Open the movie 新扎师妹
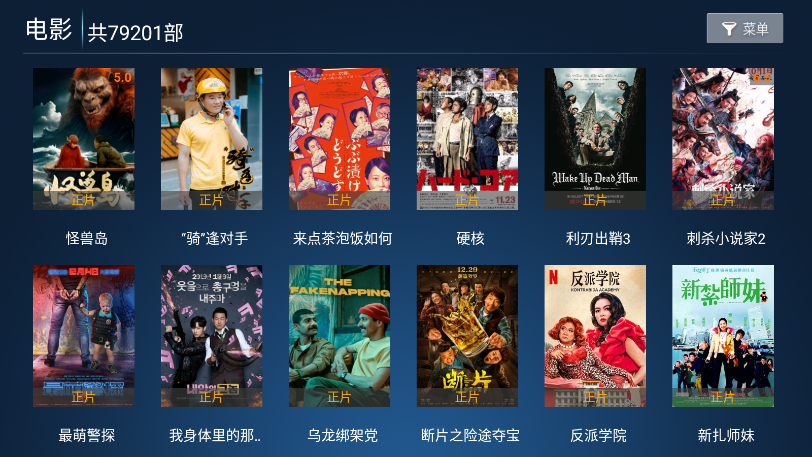Image resolution: width=812 pixels, height=457 pixels. point(723,336)
